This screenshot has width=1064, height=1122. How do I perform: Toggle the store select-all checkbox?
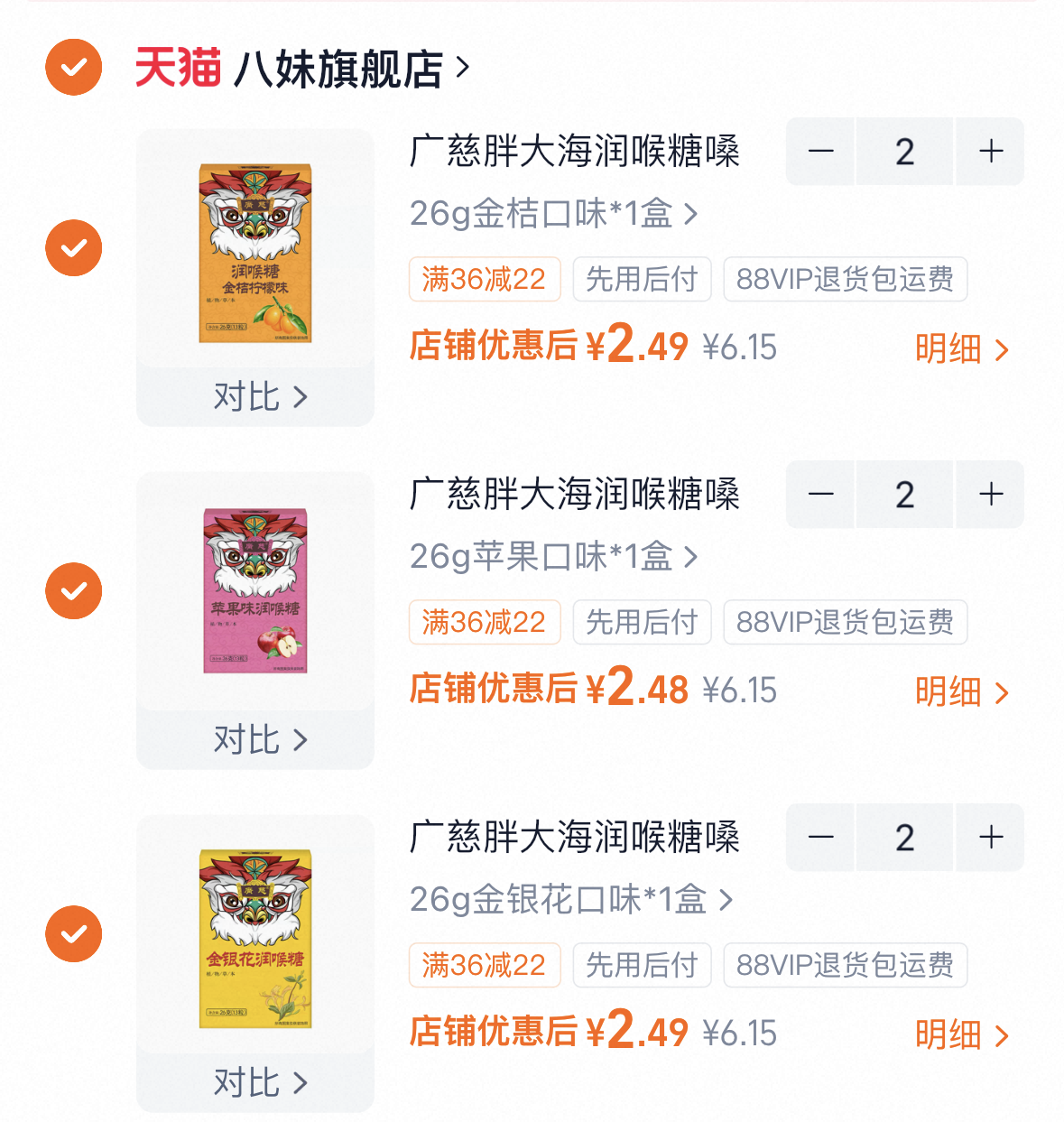73,66
